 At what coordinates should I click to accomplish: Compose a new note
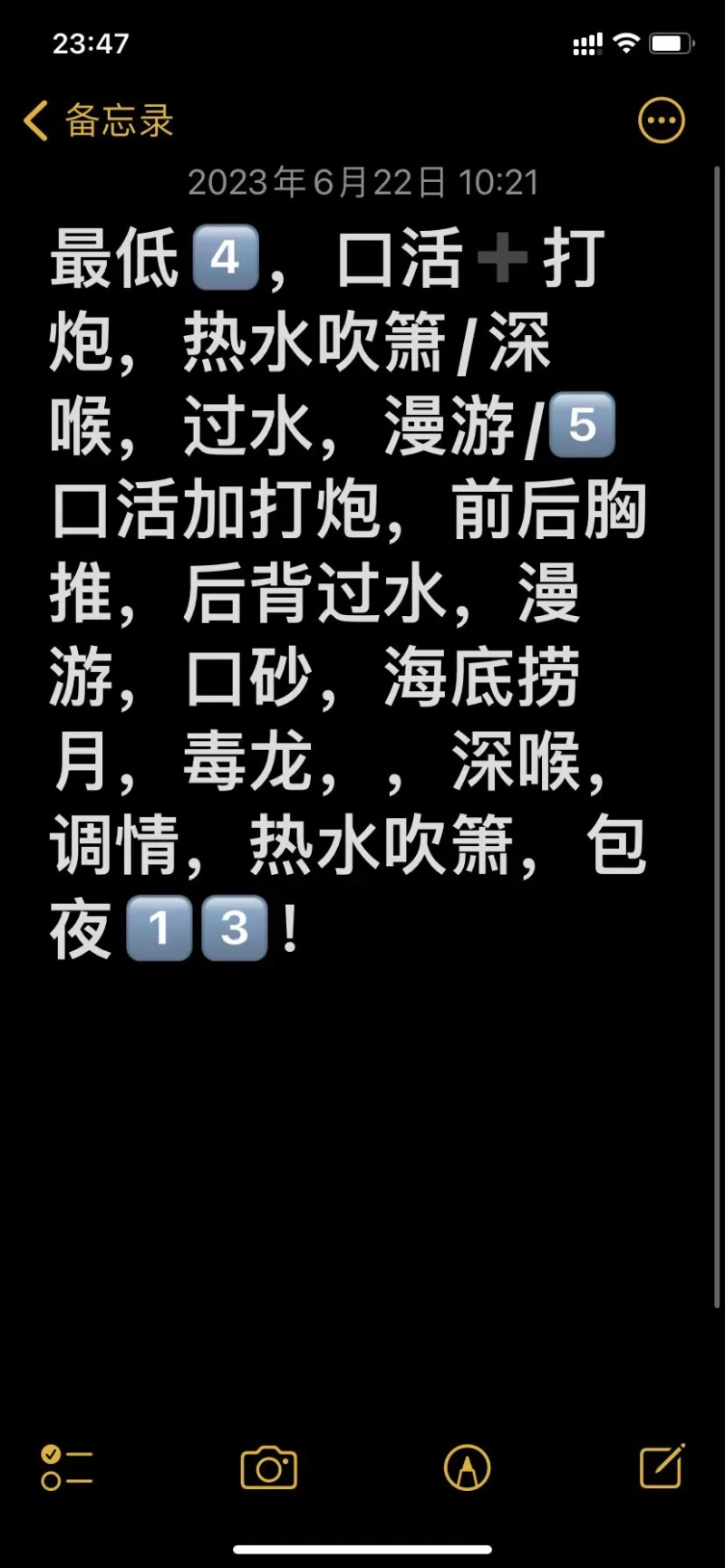pyautogui.click(x=662, y=1466)
